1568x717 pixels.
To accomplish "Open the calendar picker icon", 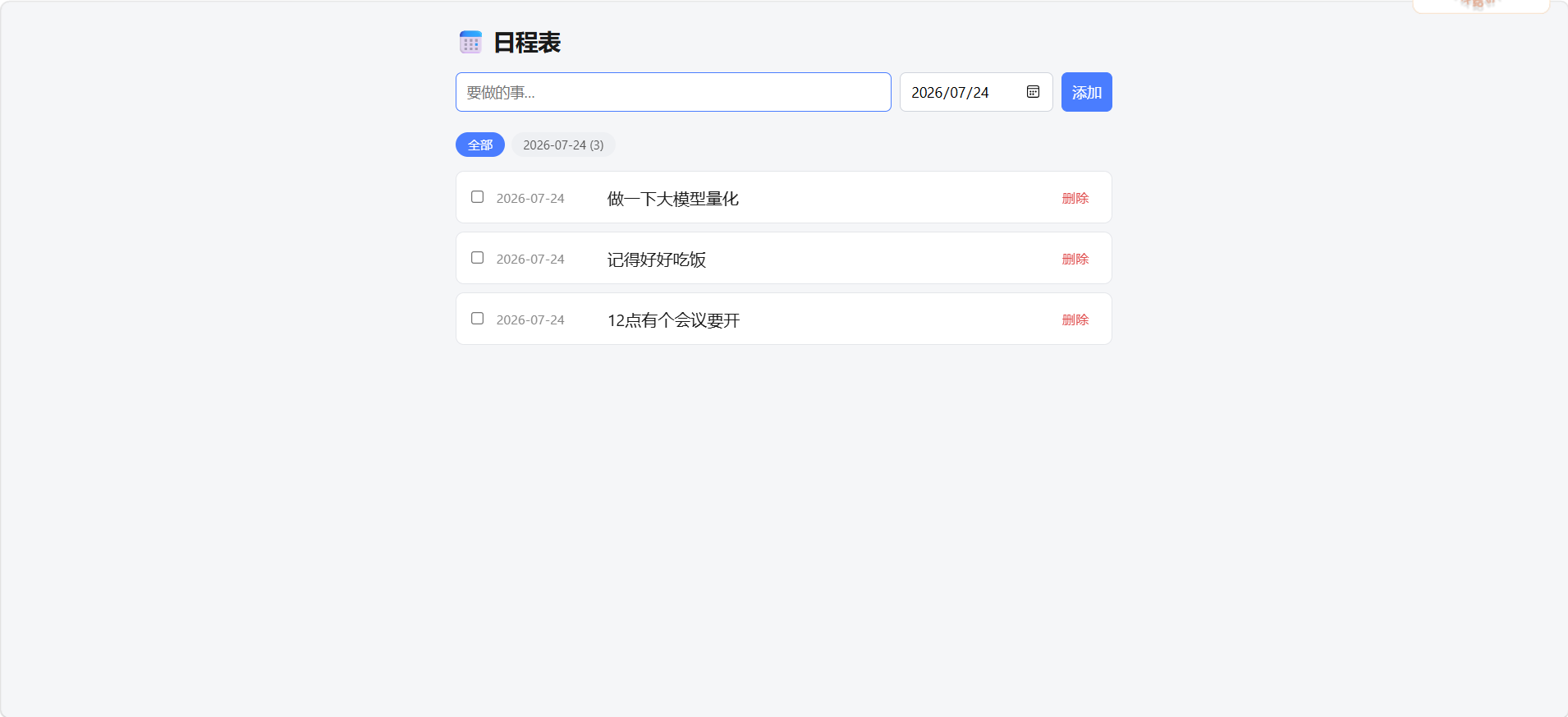I will (1033, 92).
